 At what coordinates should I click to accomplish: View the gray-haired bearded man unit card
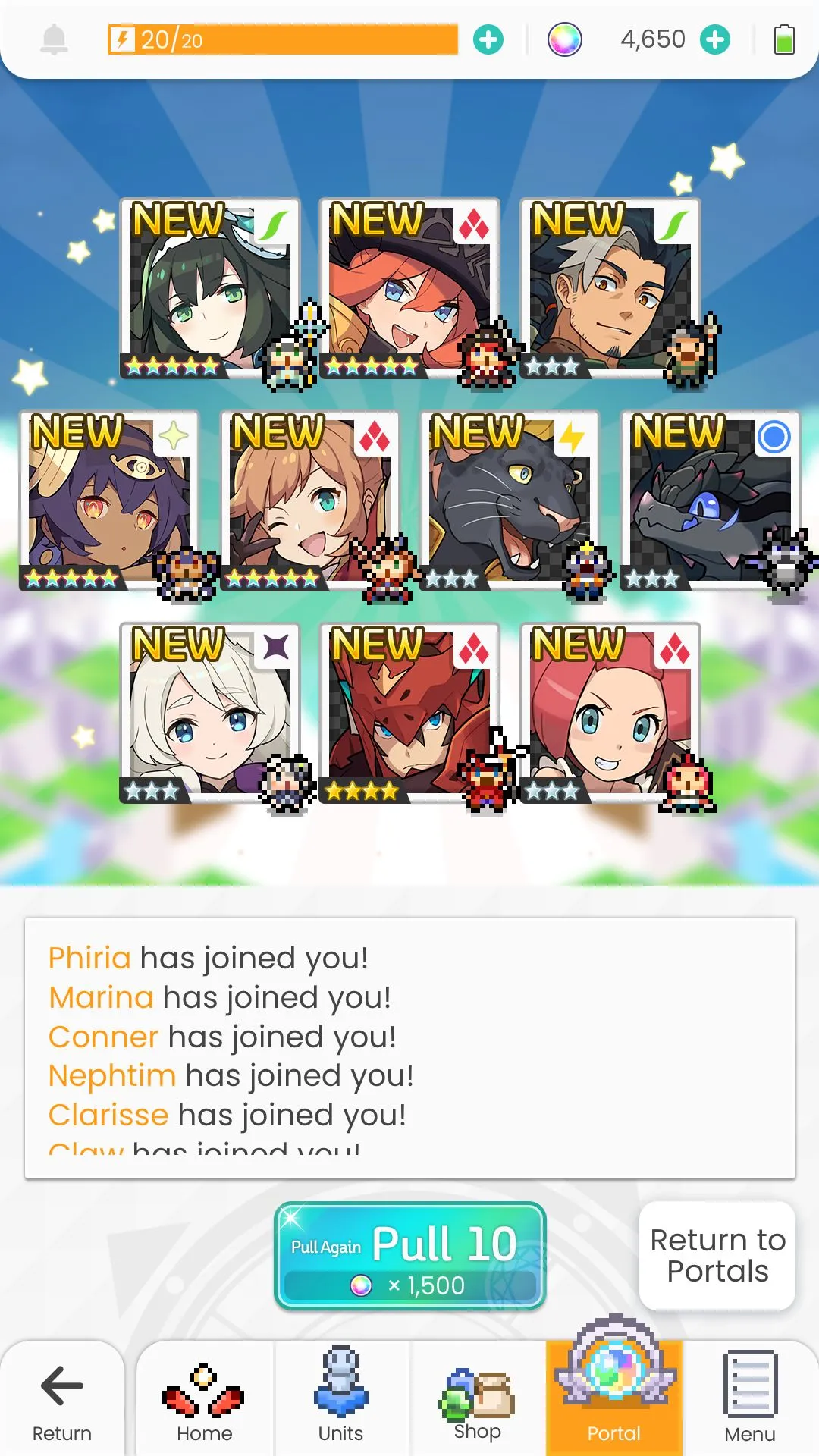pos(609,288)
